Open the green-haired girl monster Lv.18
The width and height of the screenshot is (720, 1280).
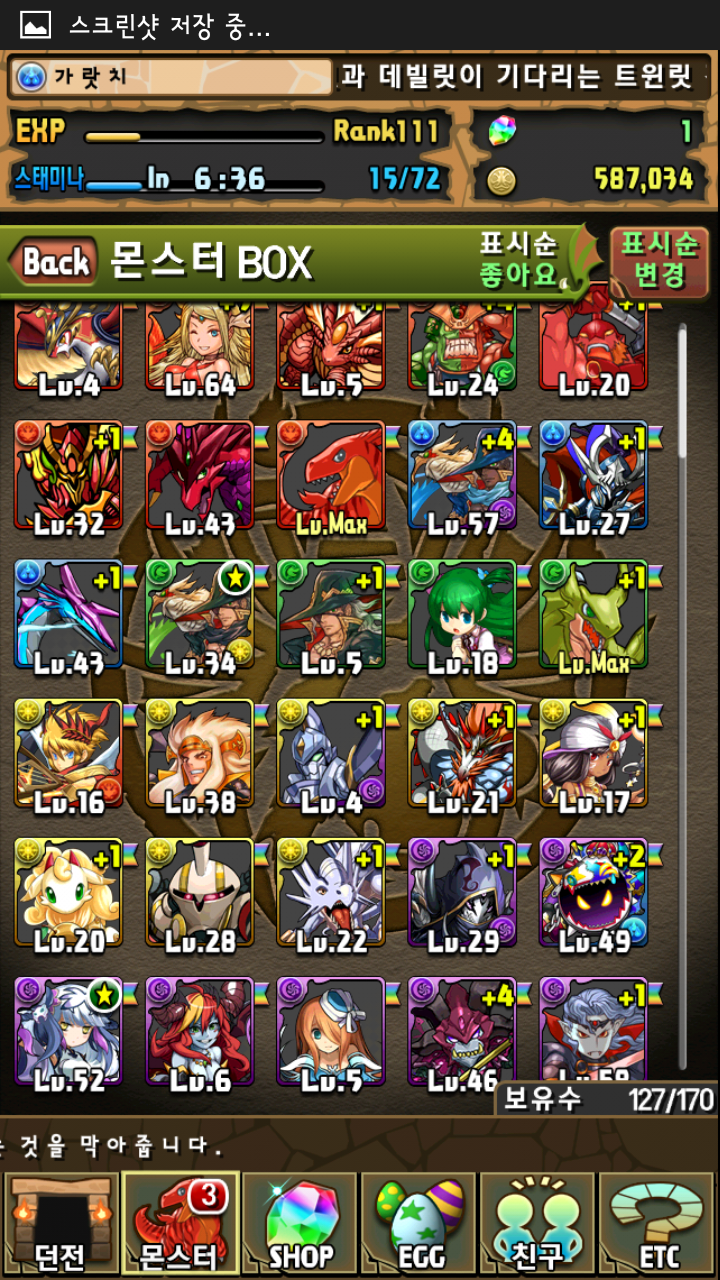(x=462, y=612)
